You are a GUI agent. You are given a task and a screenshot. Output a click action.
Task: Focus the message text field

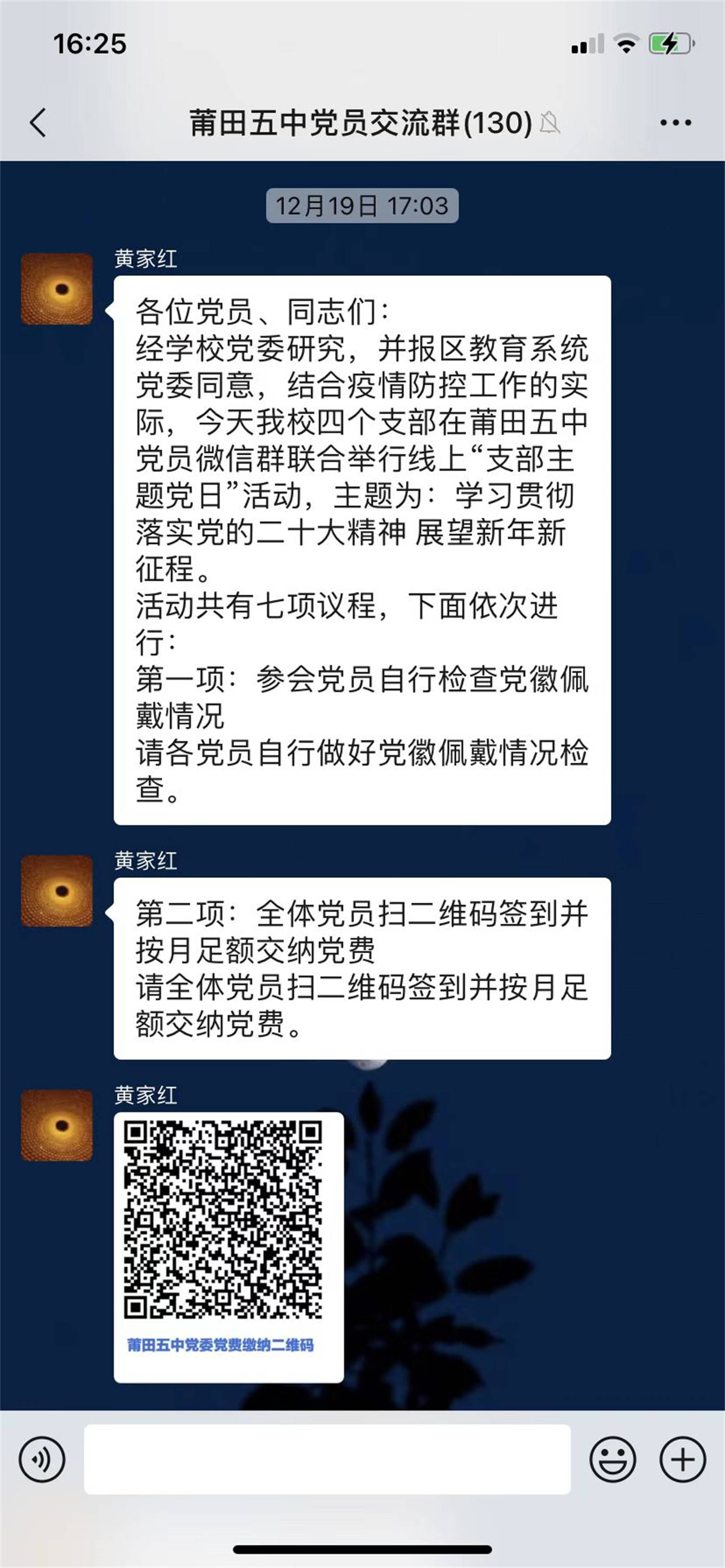(x=327, y=1459)
